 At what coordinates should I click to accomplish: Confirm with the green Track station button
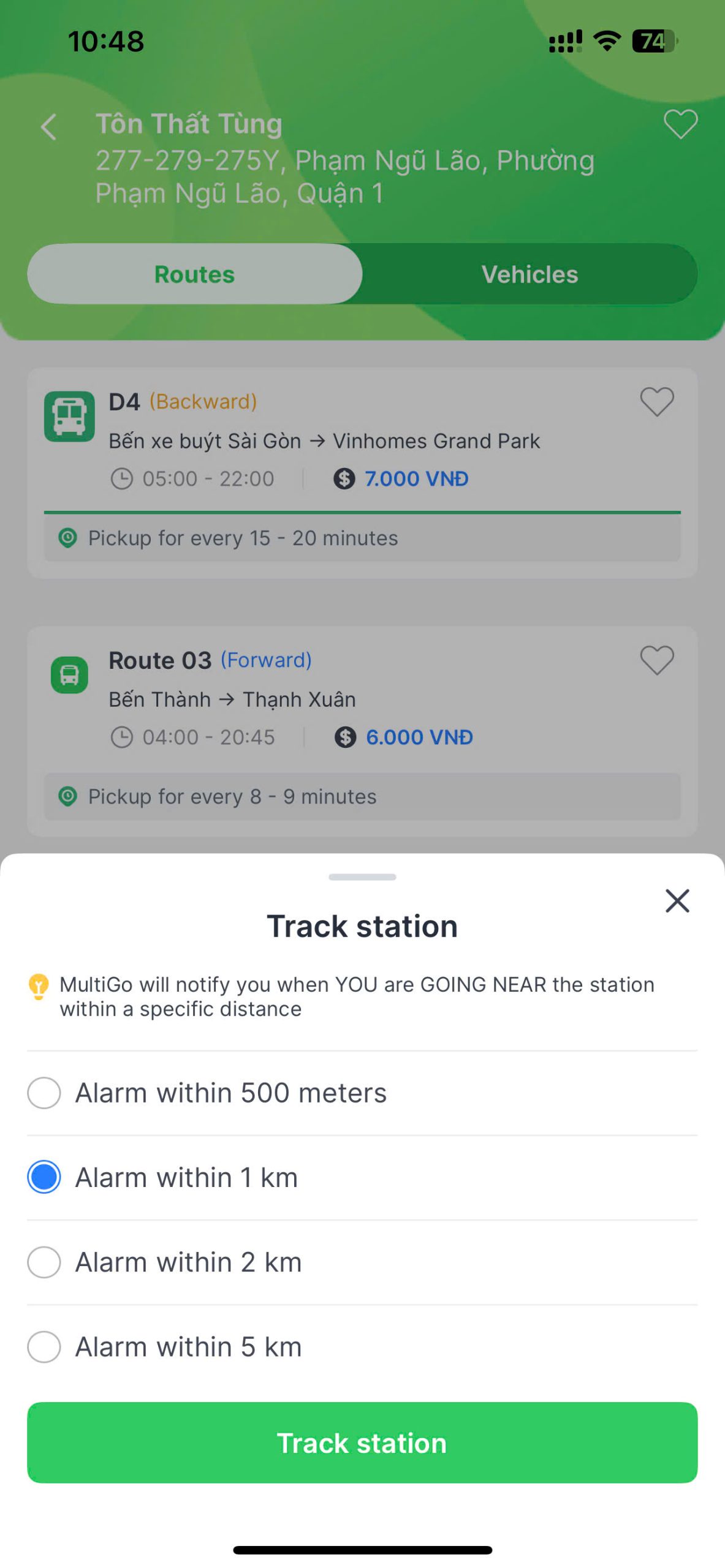point(362,1443)
